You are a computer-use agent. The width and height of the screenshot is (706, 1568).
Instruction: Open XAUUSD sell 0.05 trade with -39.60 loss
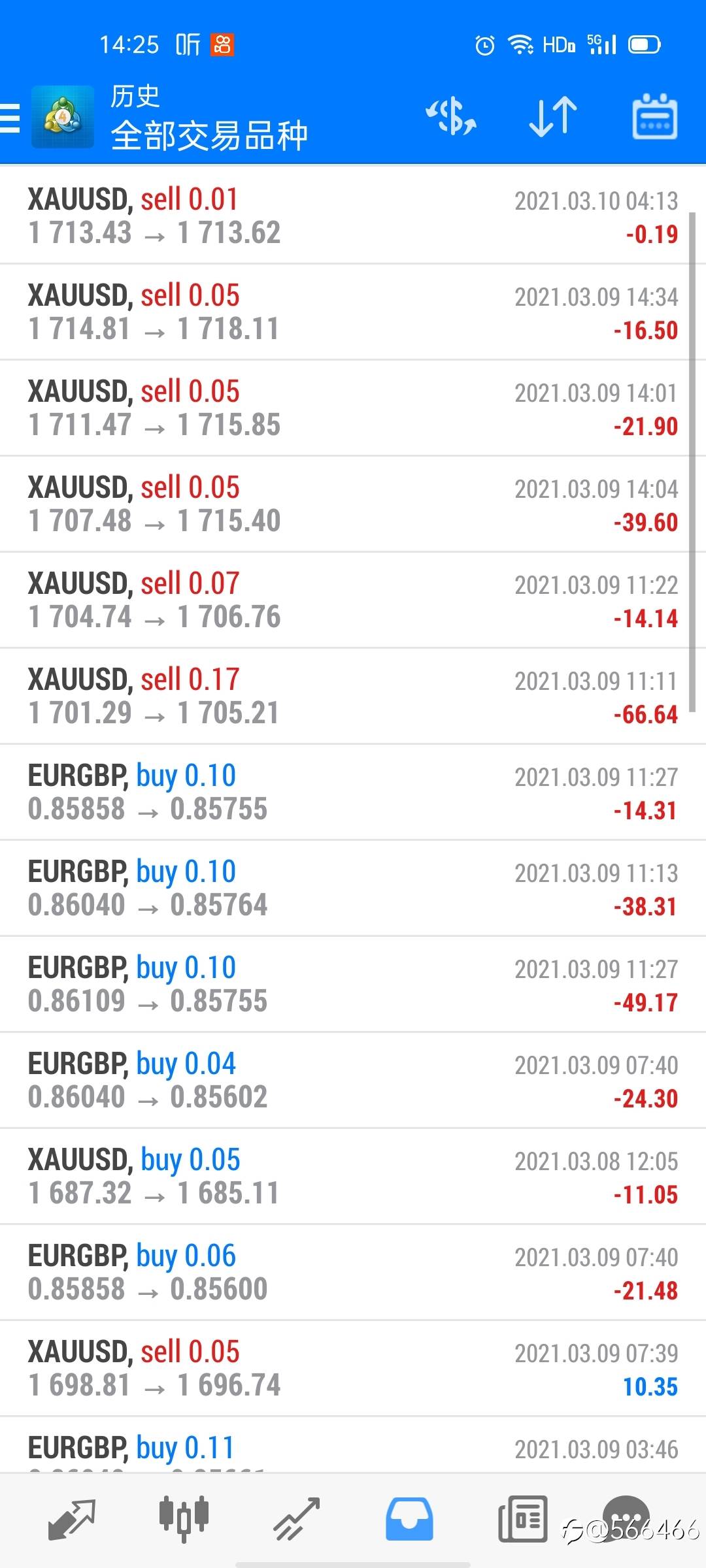pos(353,504)
